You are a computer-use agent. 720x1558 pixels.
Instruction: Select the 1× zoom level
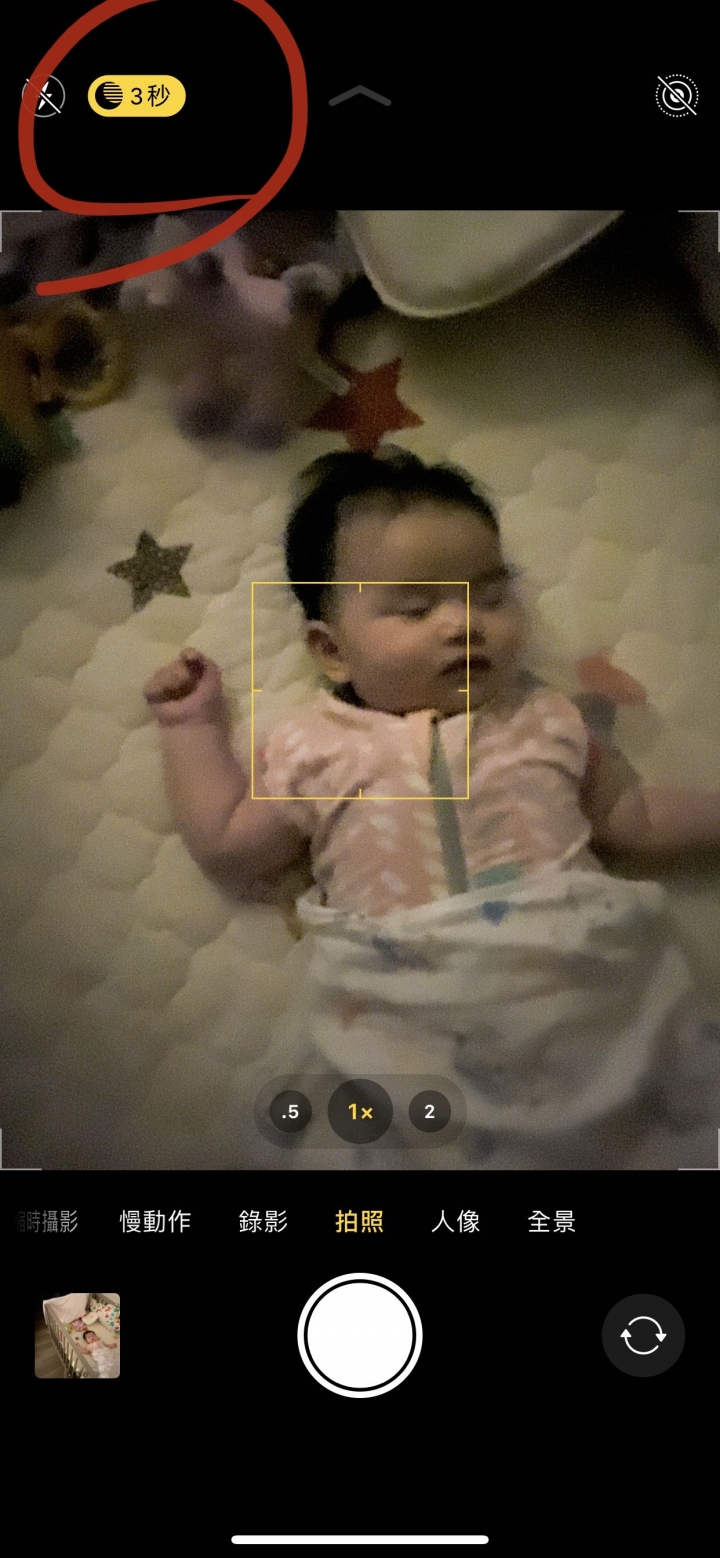pos(360,1112)
